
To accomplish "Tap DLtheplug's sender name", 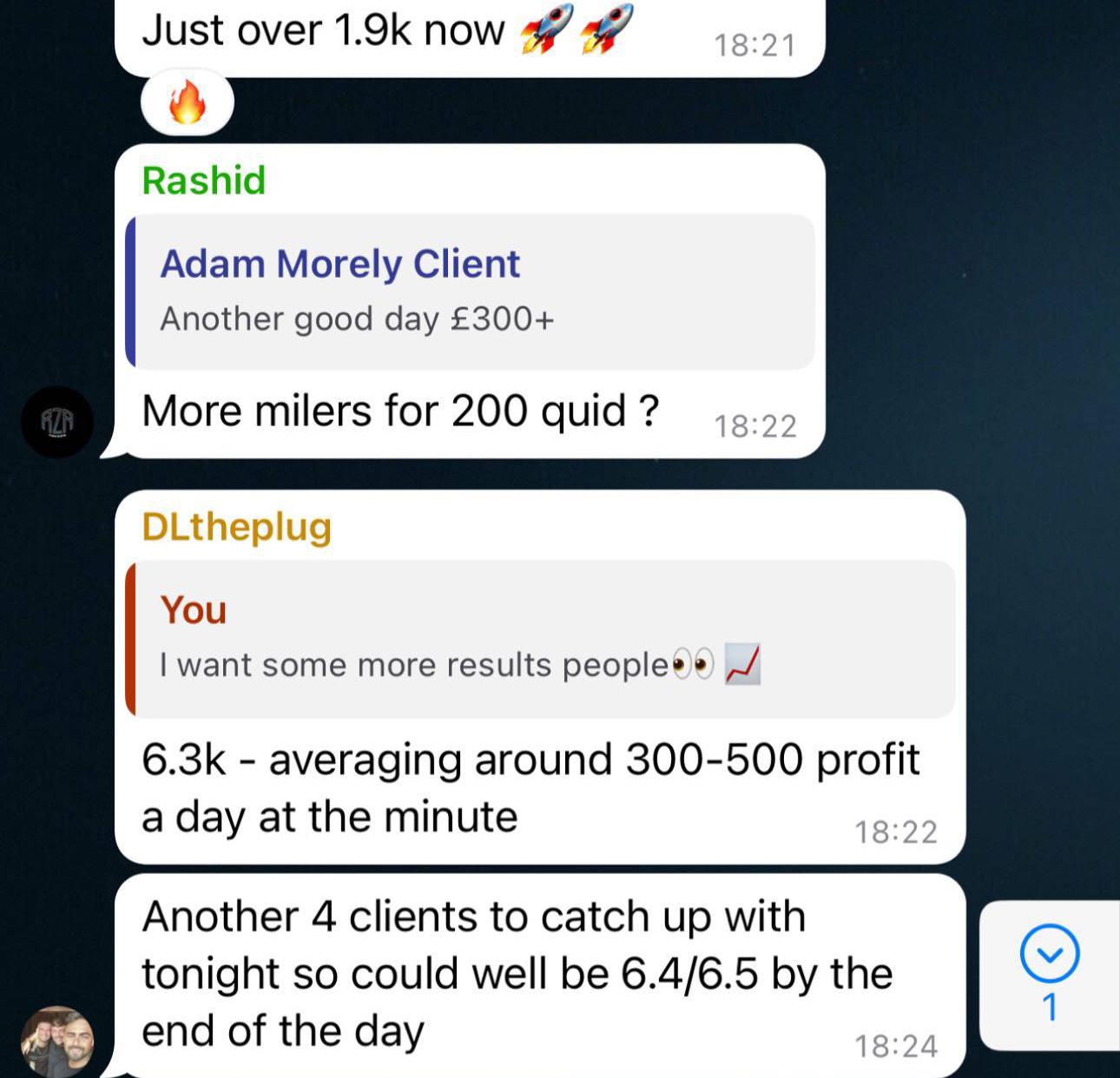I will [236, 527].
